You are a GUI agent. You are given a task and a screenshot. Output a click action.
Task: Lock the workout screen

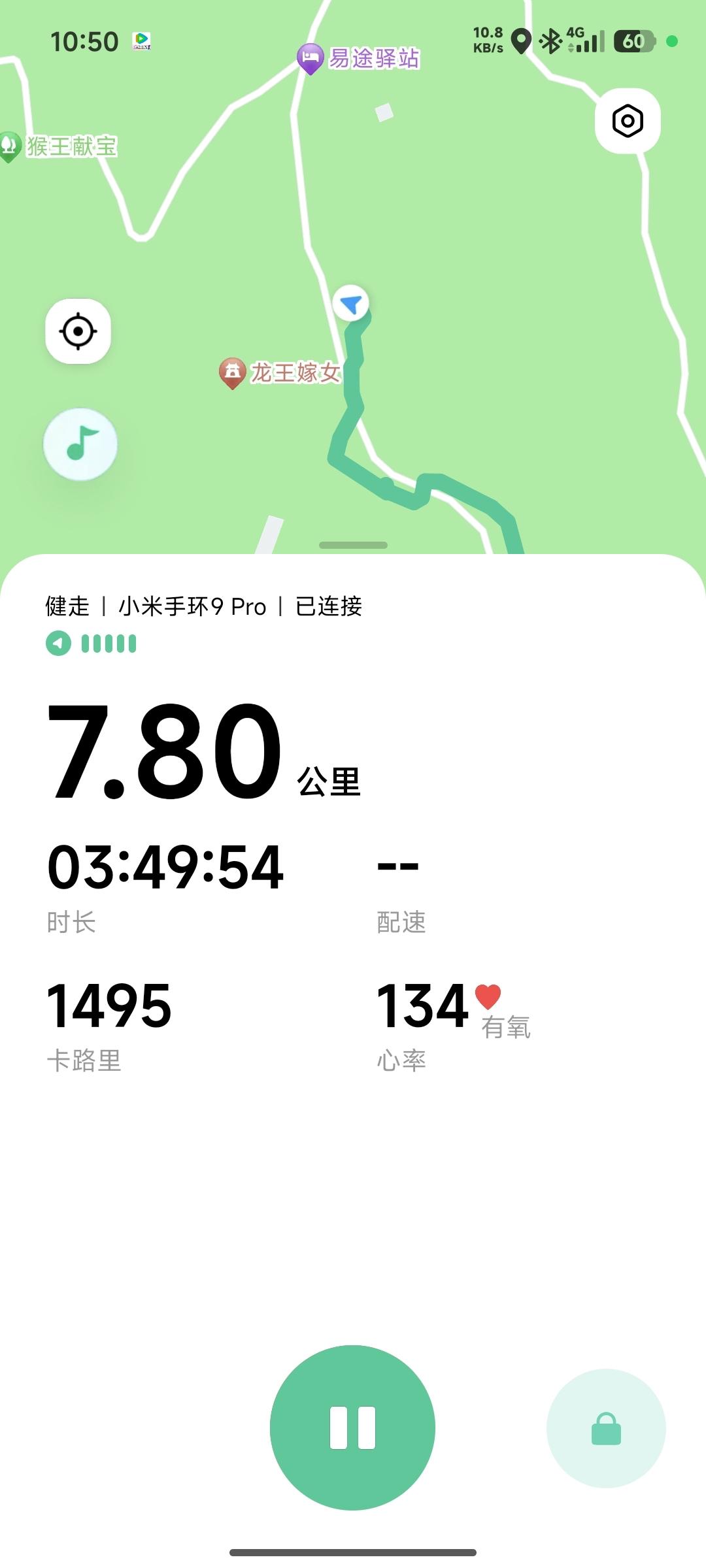tap(606, 1428)
